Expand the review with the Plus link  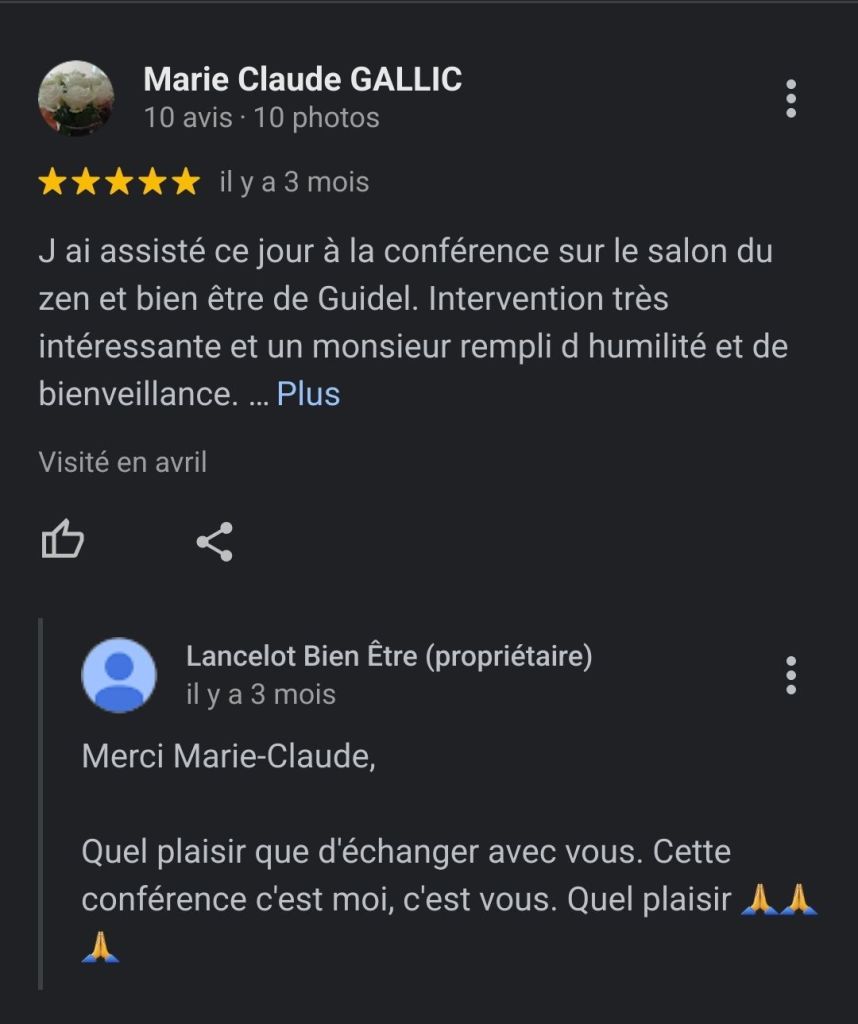308,394
